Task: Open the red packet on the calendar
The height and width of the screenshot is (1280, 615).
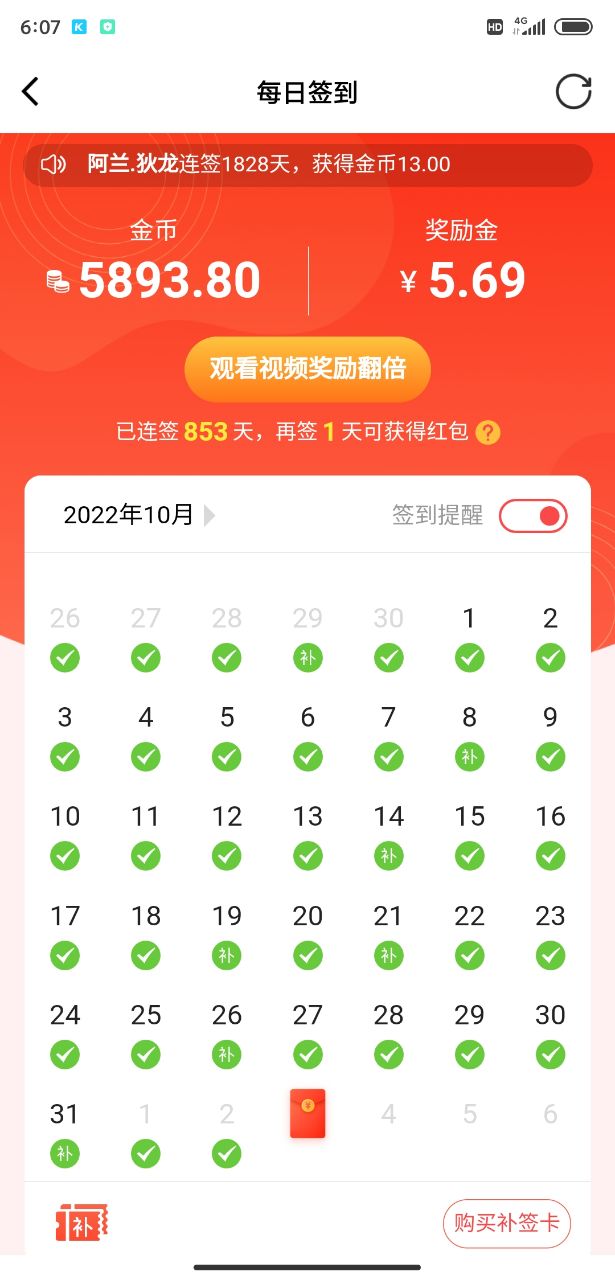Action: (x=307, y=1114)
